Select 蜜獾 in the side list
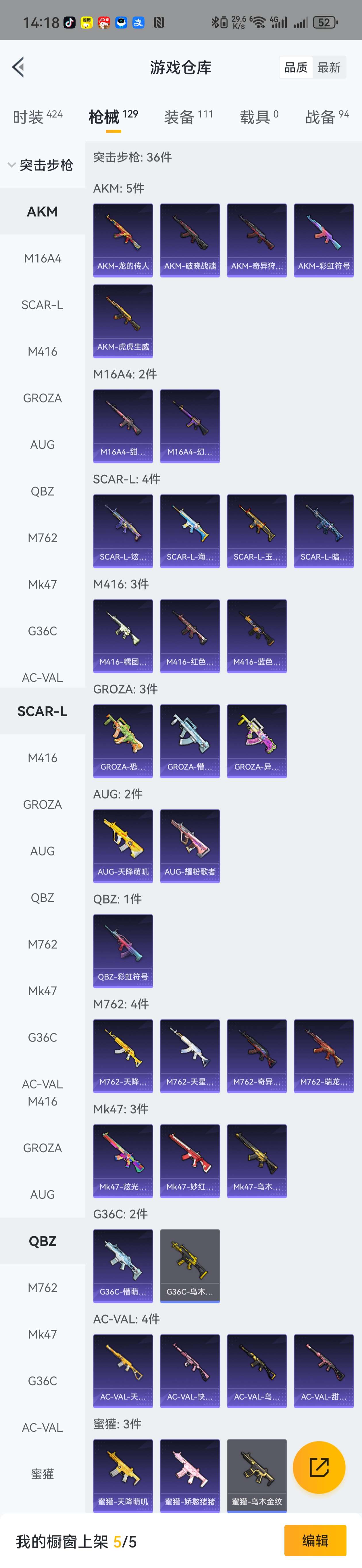 tap(43, 1474)
